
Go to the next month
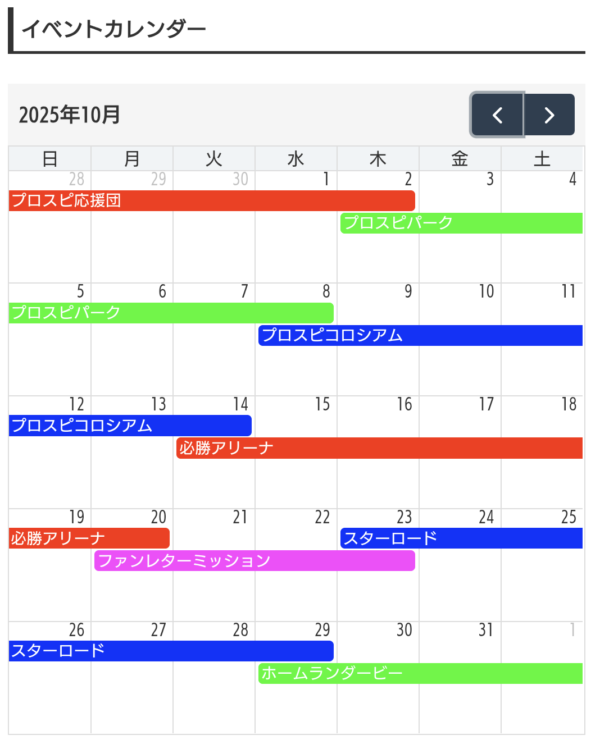(x=549, y=115)
